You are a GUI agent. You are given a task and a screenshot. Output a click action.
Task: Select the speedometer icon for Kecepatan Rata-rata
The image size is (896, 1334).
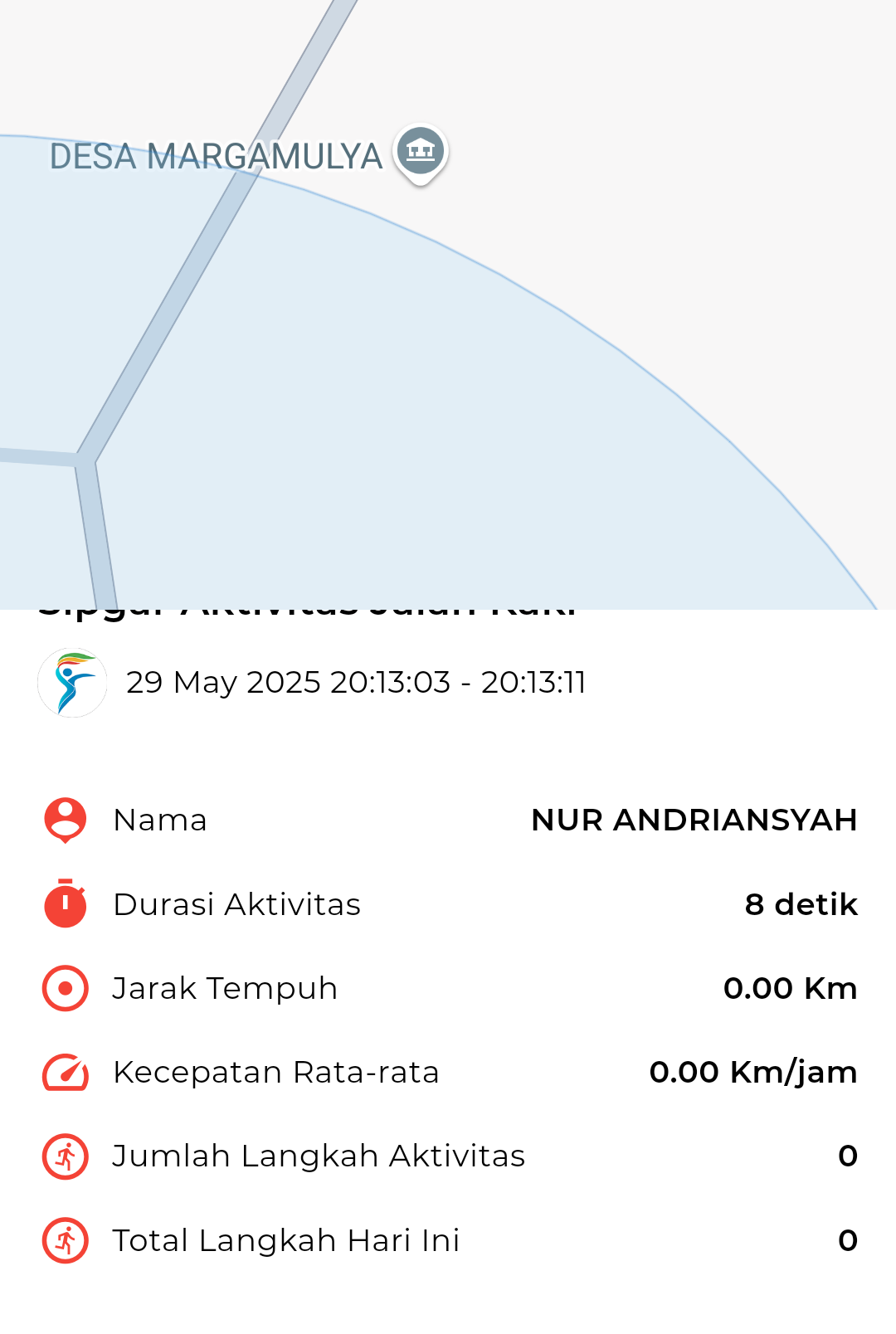[x=64, y=1072]
